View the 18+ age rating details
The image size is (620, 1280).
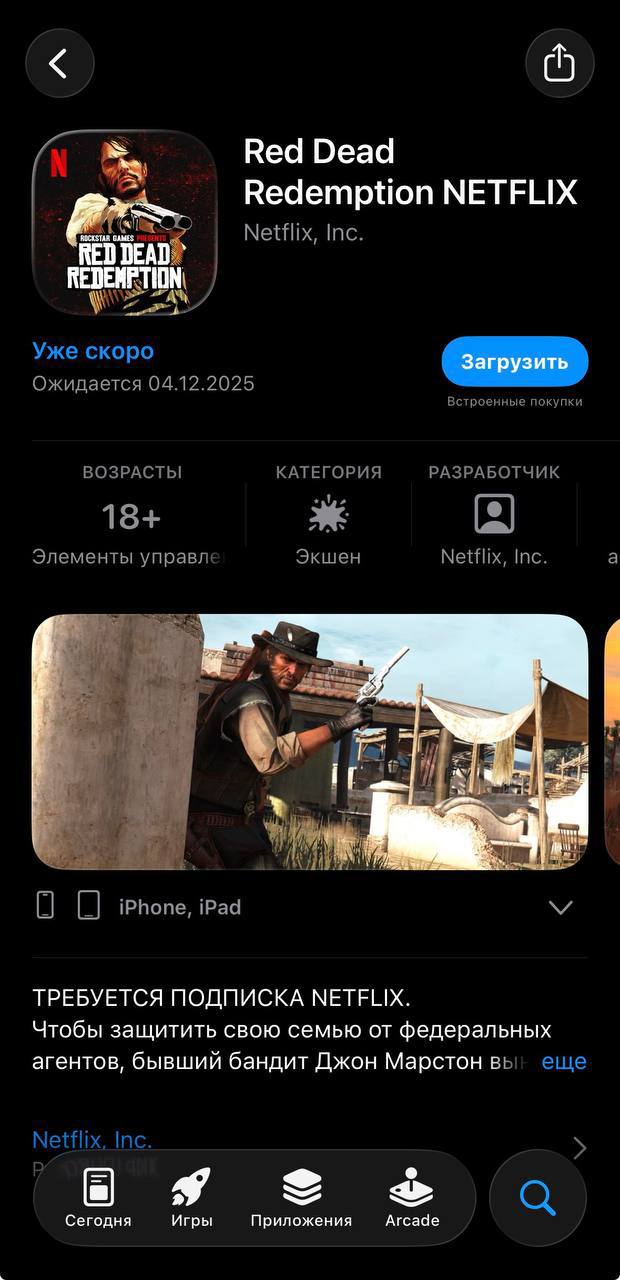point(131,517)
